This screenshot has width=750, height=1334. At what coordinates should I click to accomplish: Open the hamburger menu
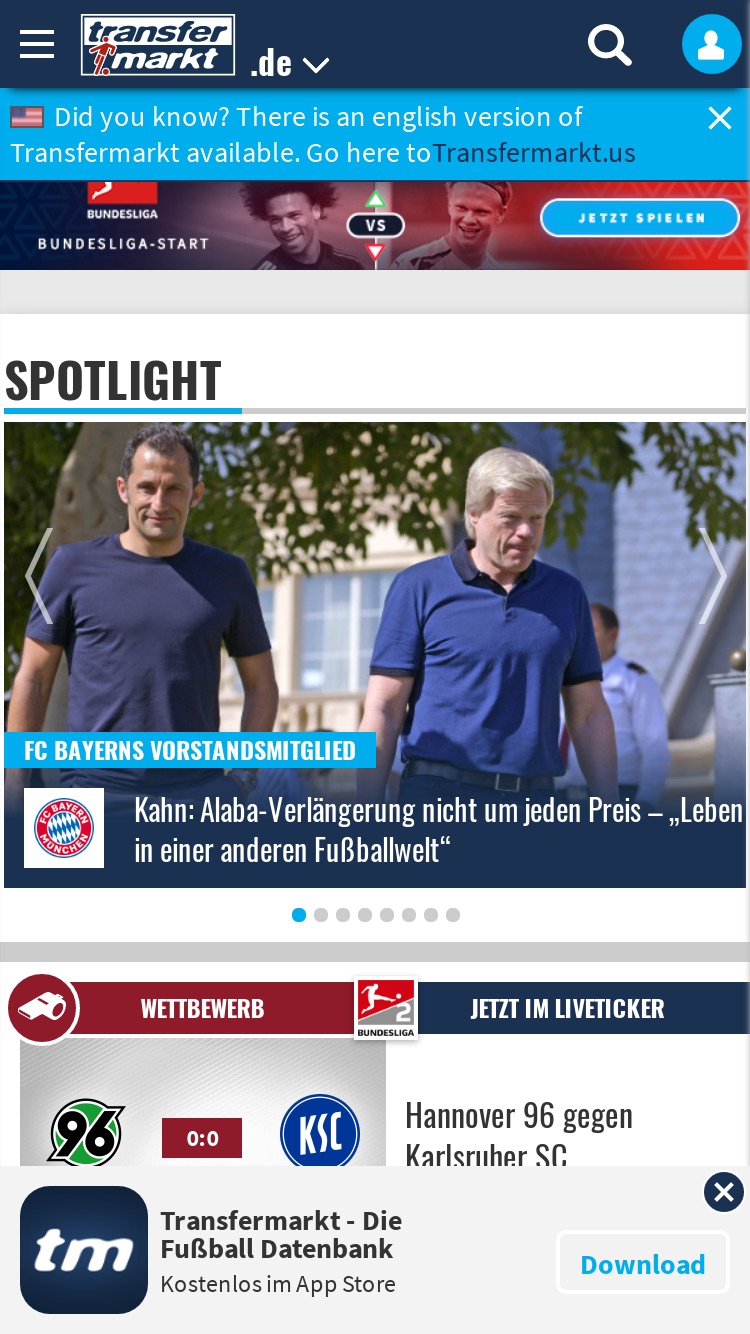tap(37, 44)
